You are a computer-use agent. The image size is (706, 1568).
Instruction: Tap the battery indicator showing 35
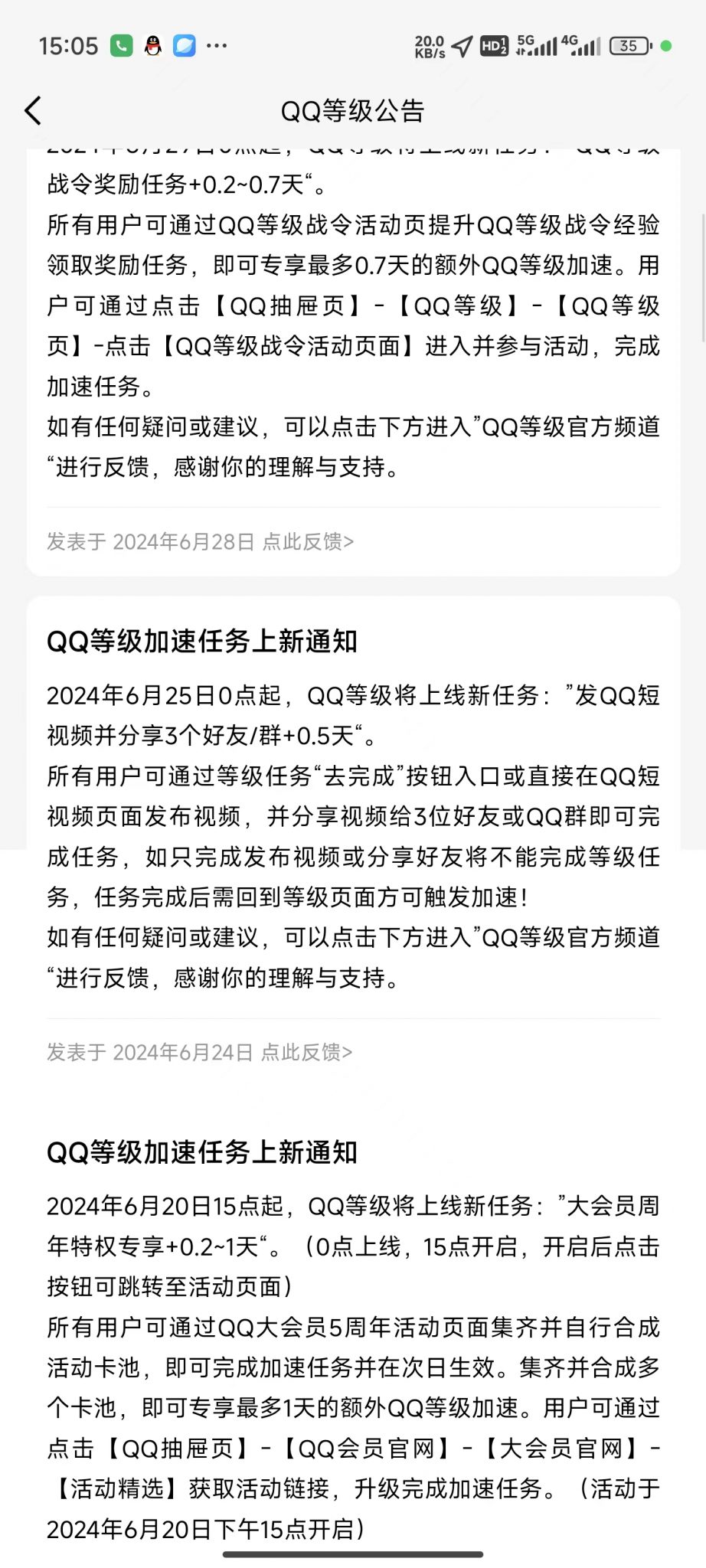(x=628, y=45)
